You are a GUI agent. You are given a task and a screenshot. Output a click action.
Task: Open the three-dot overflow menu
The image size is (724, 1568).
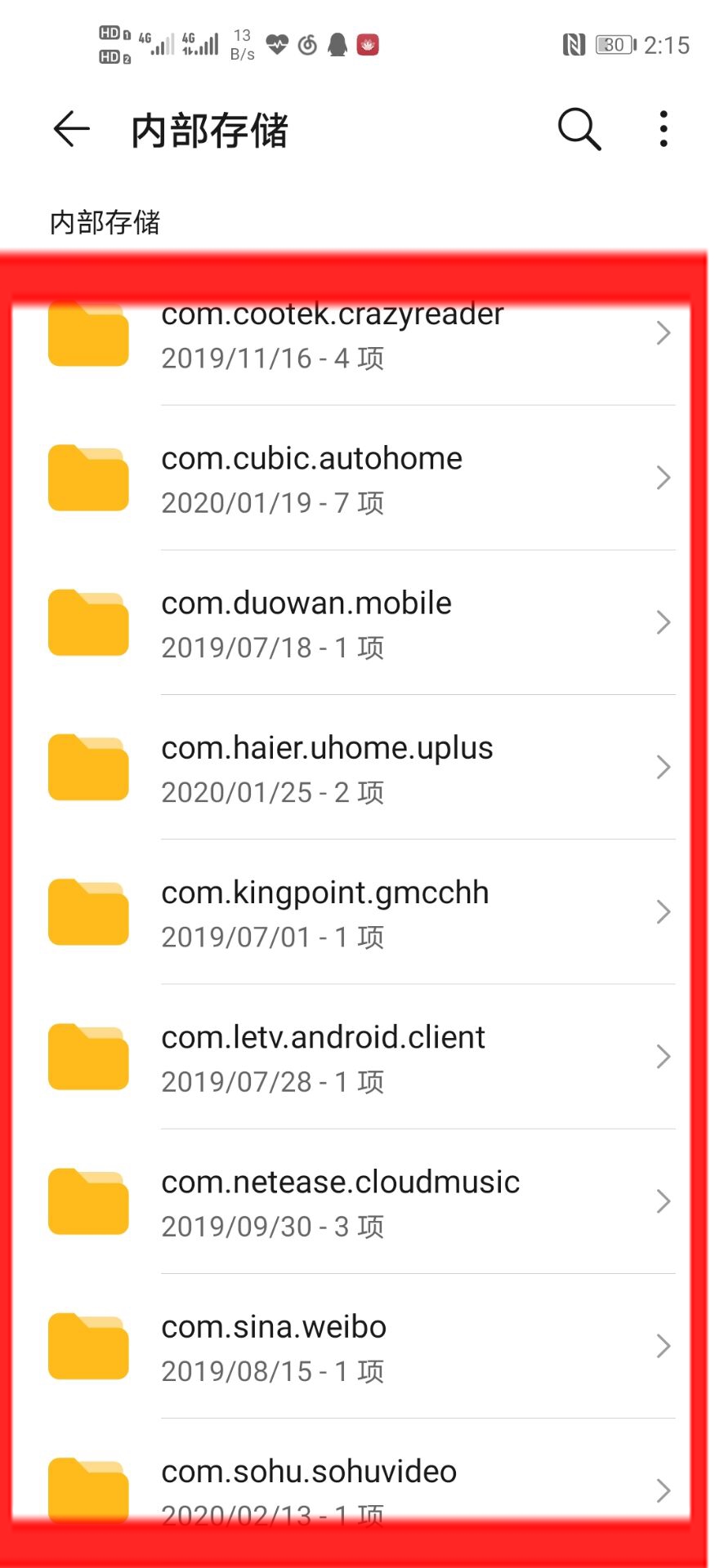pos(664,129)
